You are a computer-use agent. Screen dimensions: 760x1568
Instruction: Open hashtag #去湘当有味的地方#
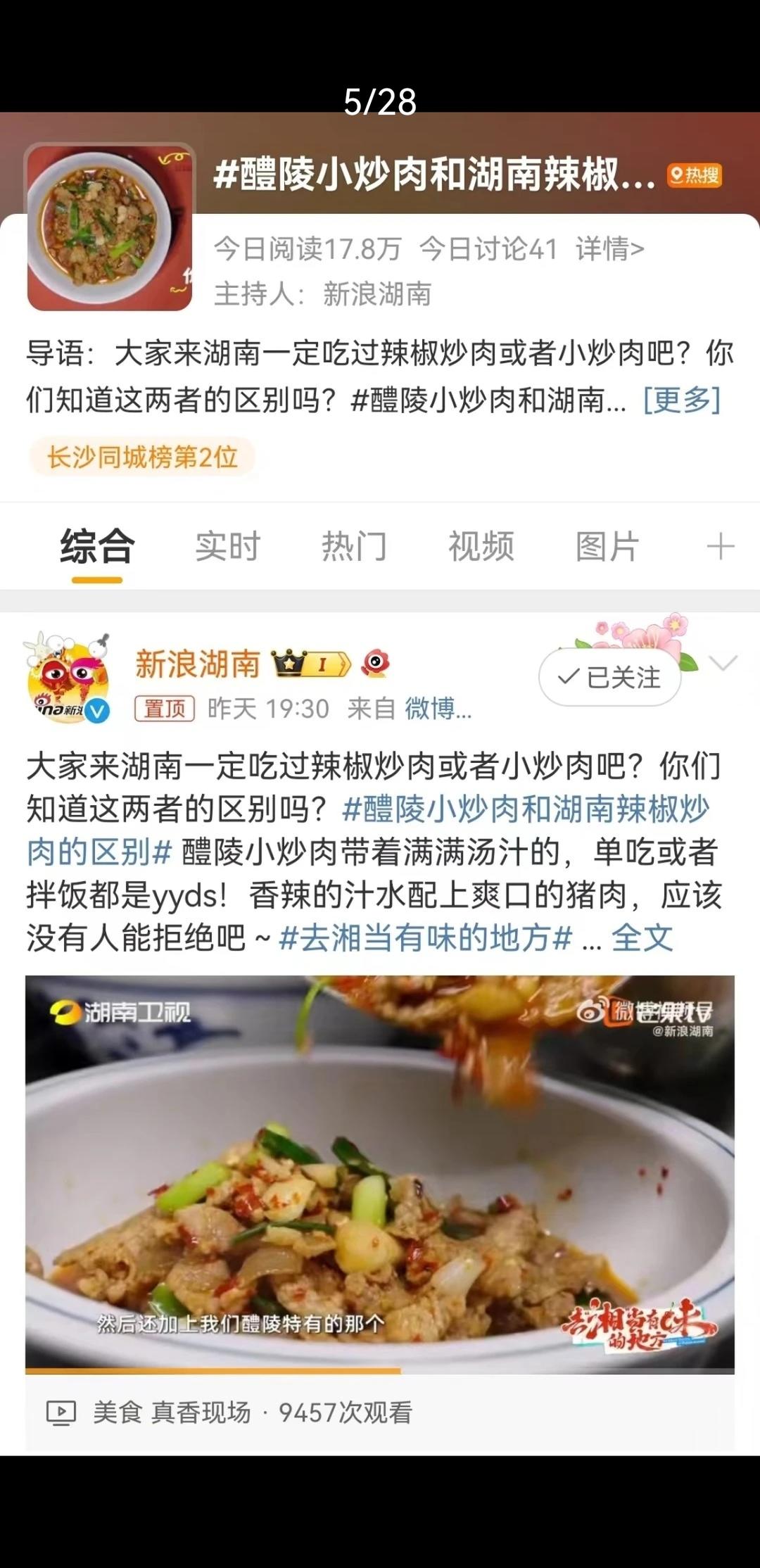click(425, 938)
